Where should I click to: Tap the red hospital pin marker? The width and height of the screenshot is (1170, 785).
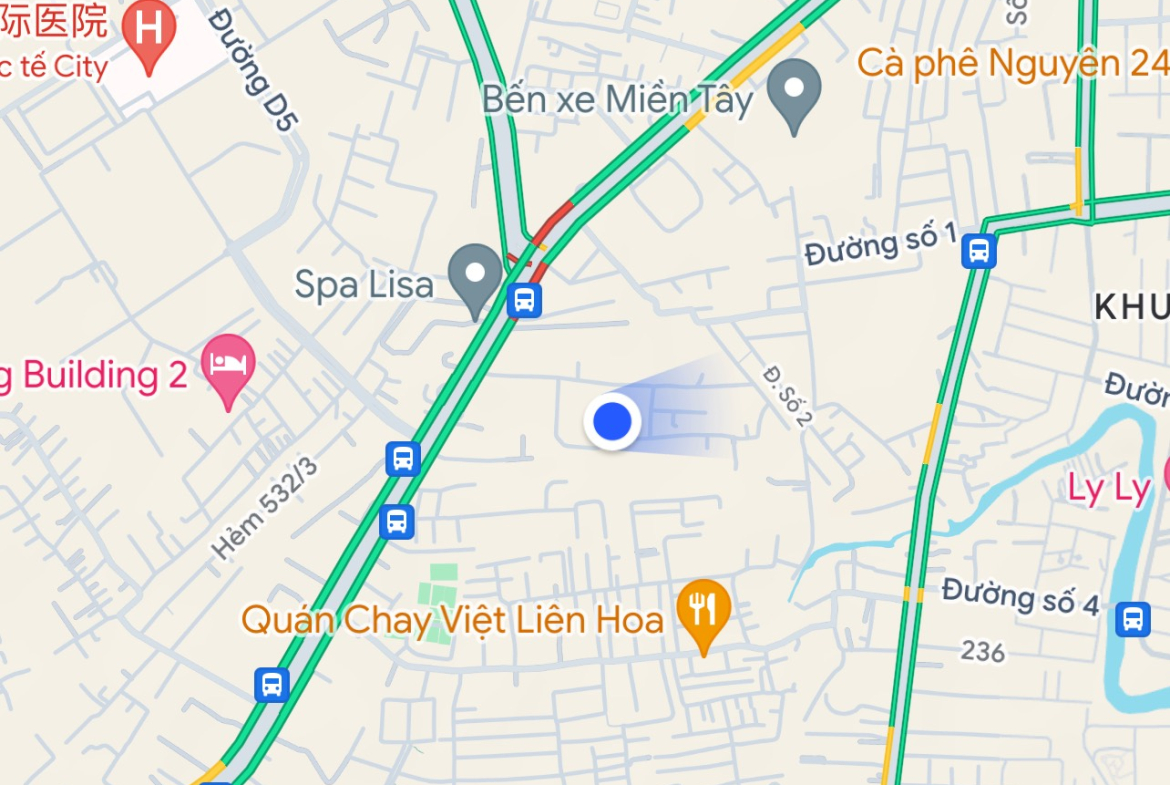point(149,32)
